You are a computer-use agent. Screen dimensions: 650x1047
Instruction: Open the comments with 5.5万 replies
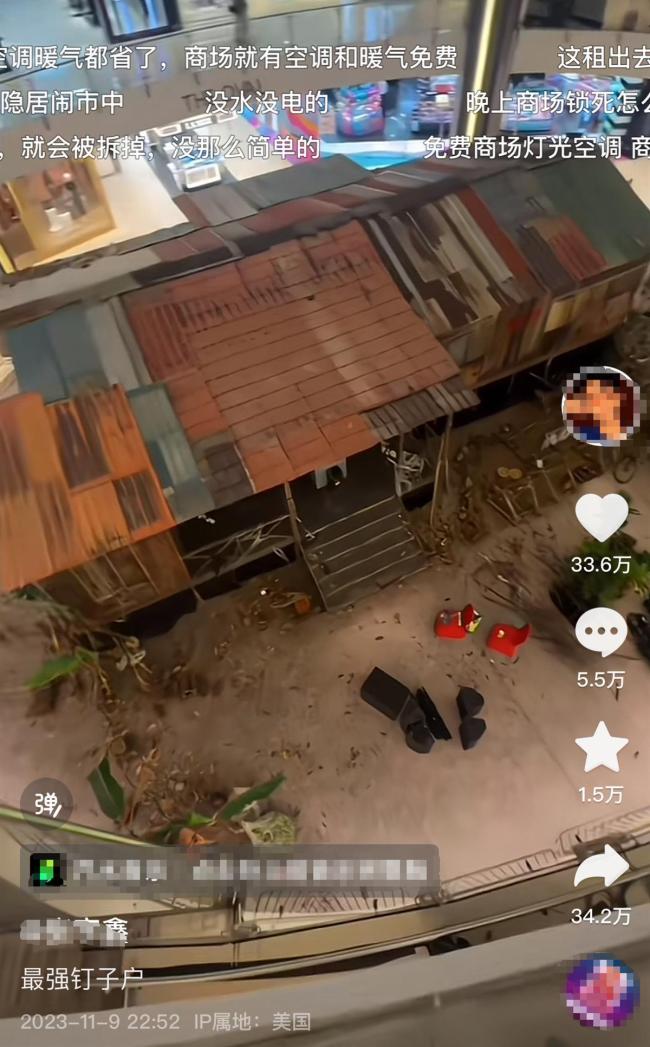pyautogui.click(x=601, y=634)
